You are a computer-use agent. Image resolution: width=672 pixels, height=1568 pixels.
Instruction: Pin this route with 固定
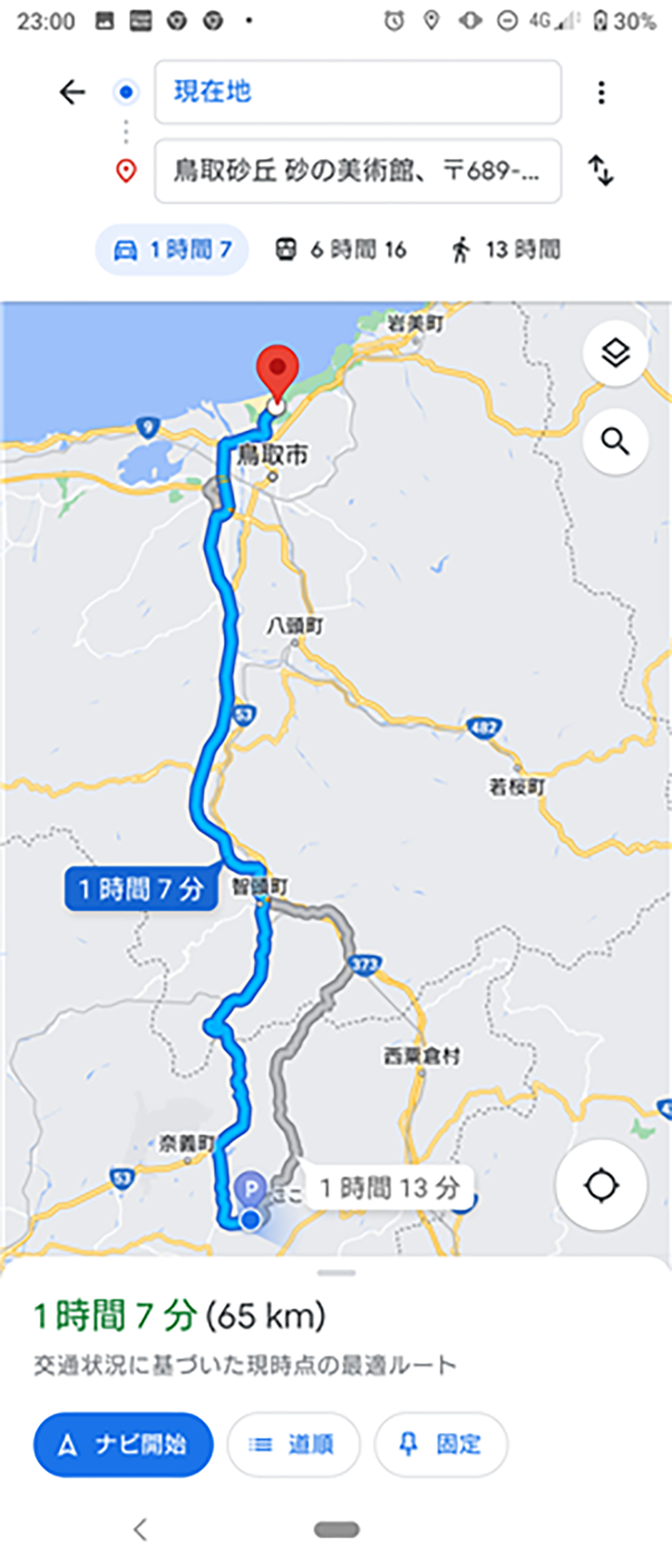click(x=440, y=1444)
